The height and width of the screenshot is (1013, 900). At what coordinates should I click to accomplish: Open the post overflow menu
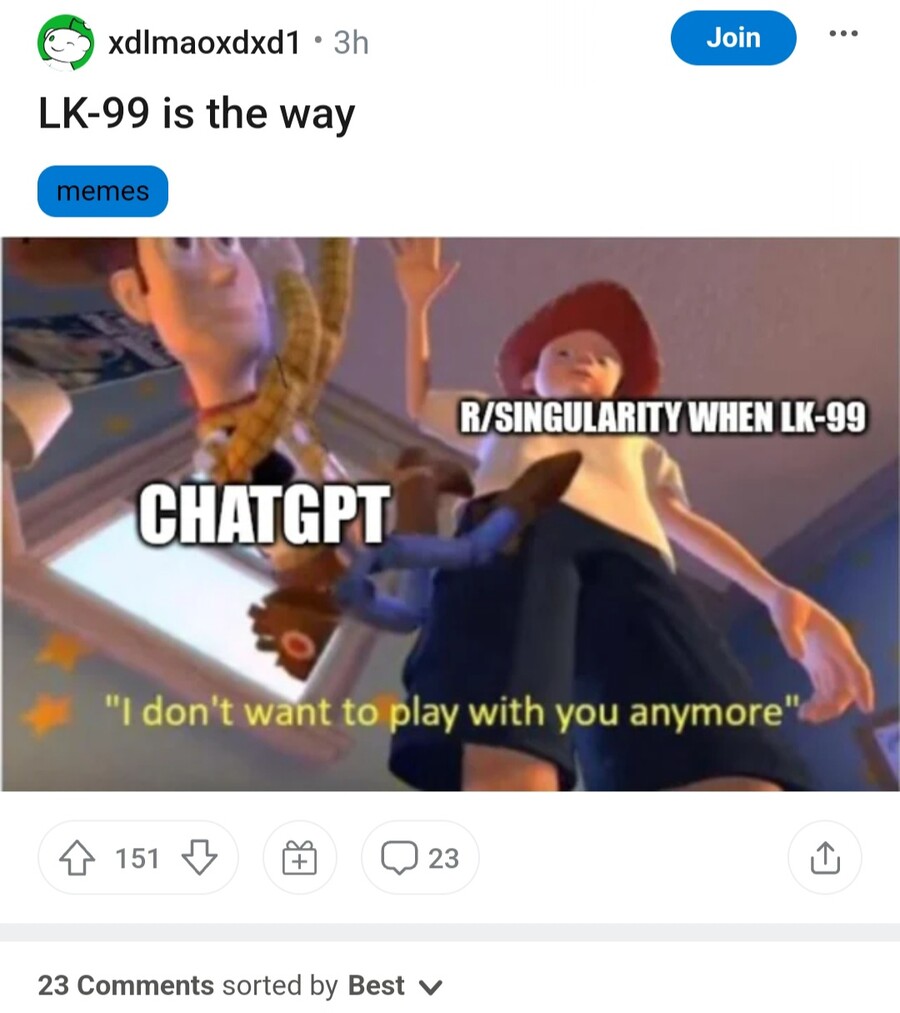click(844, 33)
